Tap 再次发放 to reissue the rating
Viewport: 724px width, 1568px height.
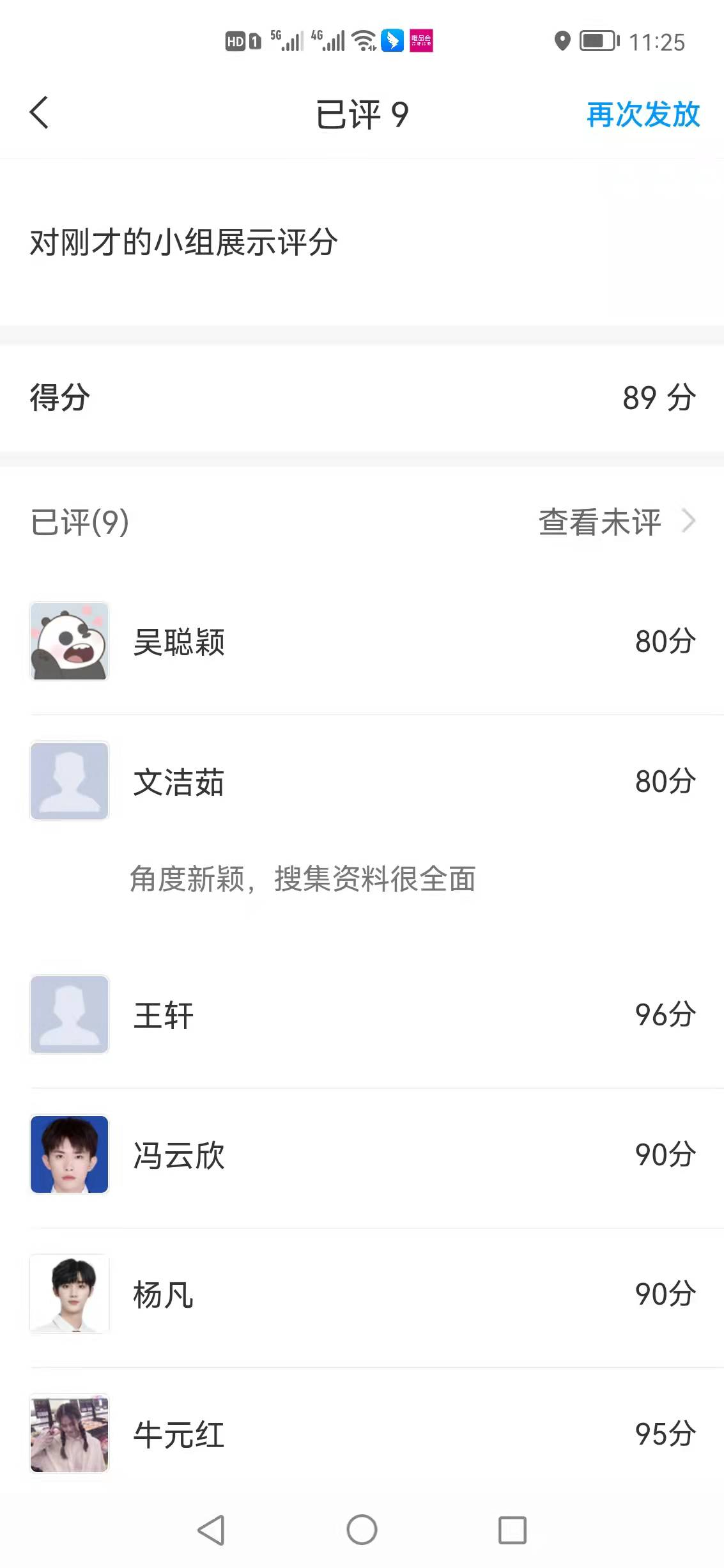[643, 115]
